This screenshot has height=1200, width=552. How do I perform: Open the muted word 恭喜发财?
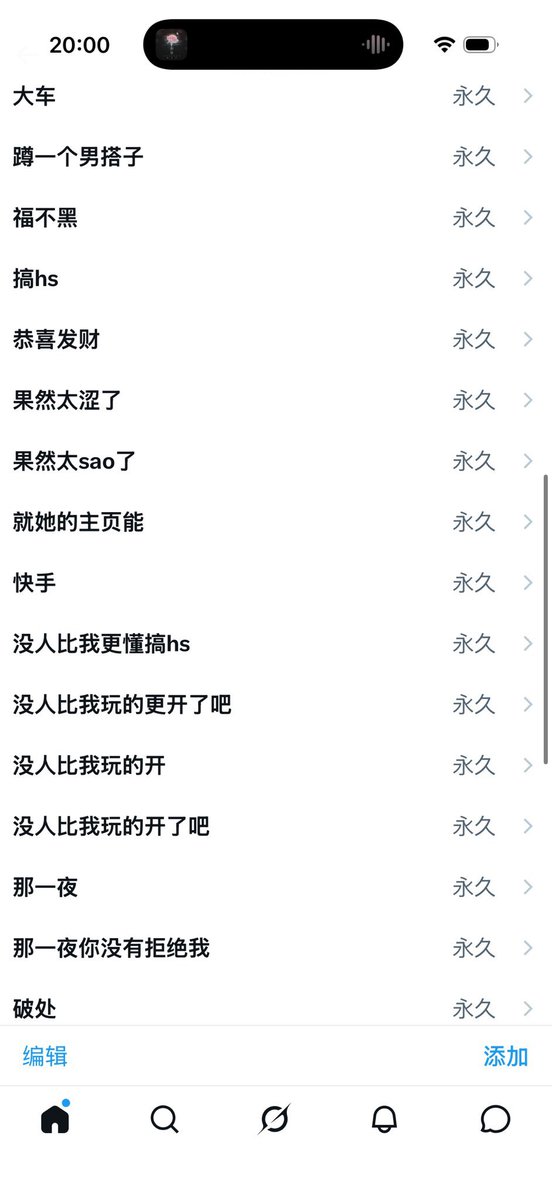pyautogui.click(x=276, y=340)
